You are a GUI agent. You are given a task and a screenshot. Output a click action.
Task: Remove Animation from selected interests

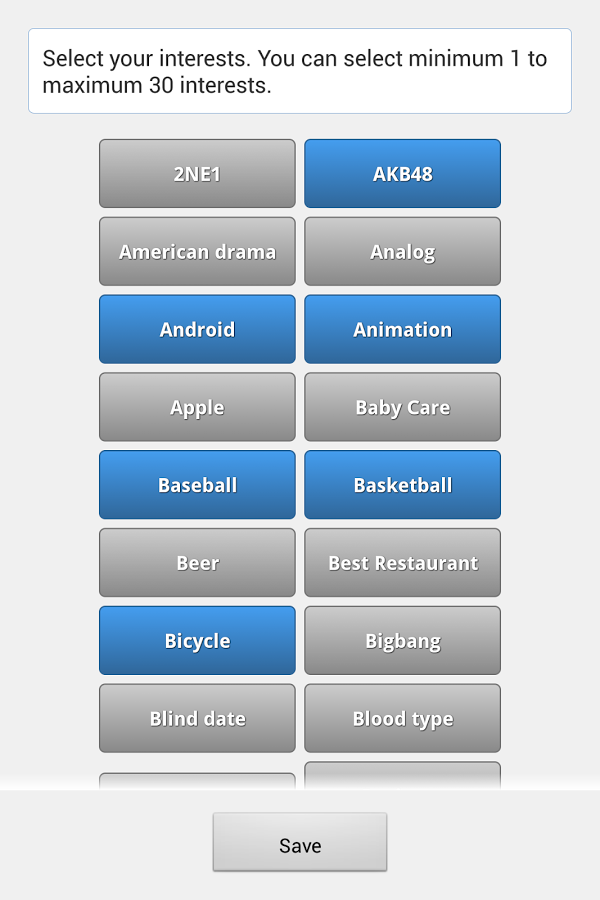(x=402, y=329)
